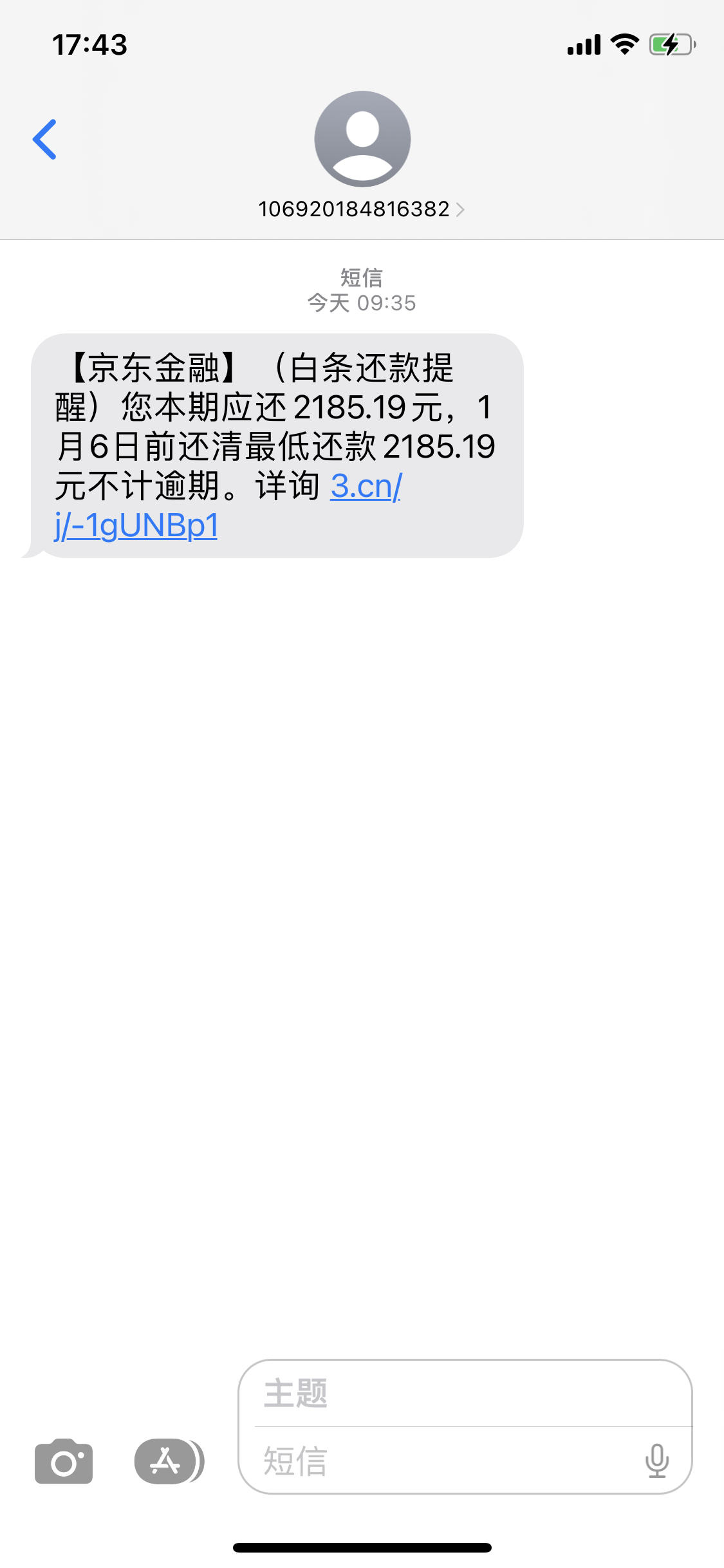Open the camera to attach a photo
The image size is (724, 1568).
click(64, 1461)
